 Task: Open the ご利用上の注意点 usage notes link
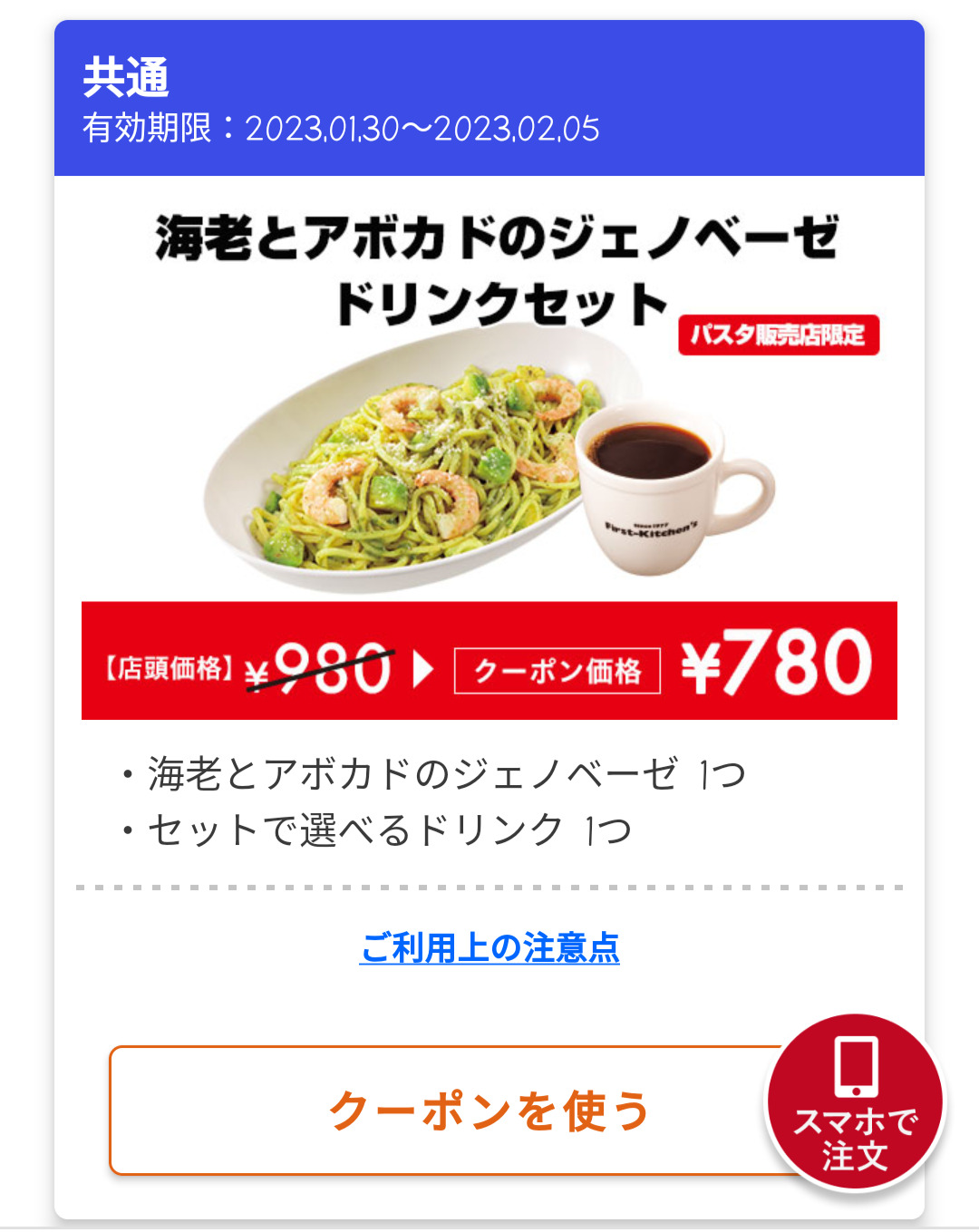click(x=489, y=948)
